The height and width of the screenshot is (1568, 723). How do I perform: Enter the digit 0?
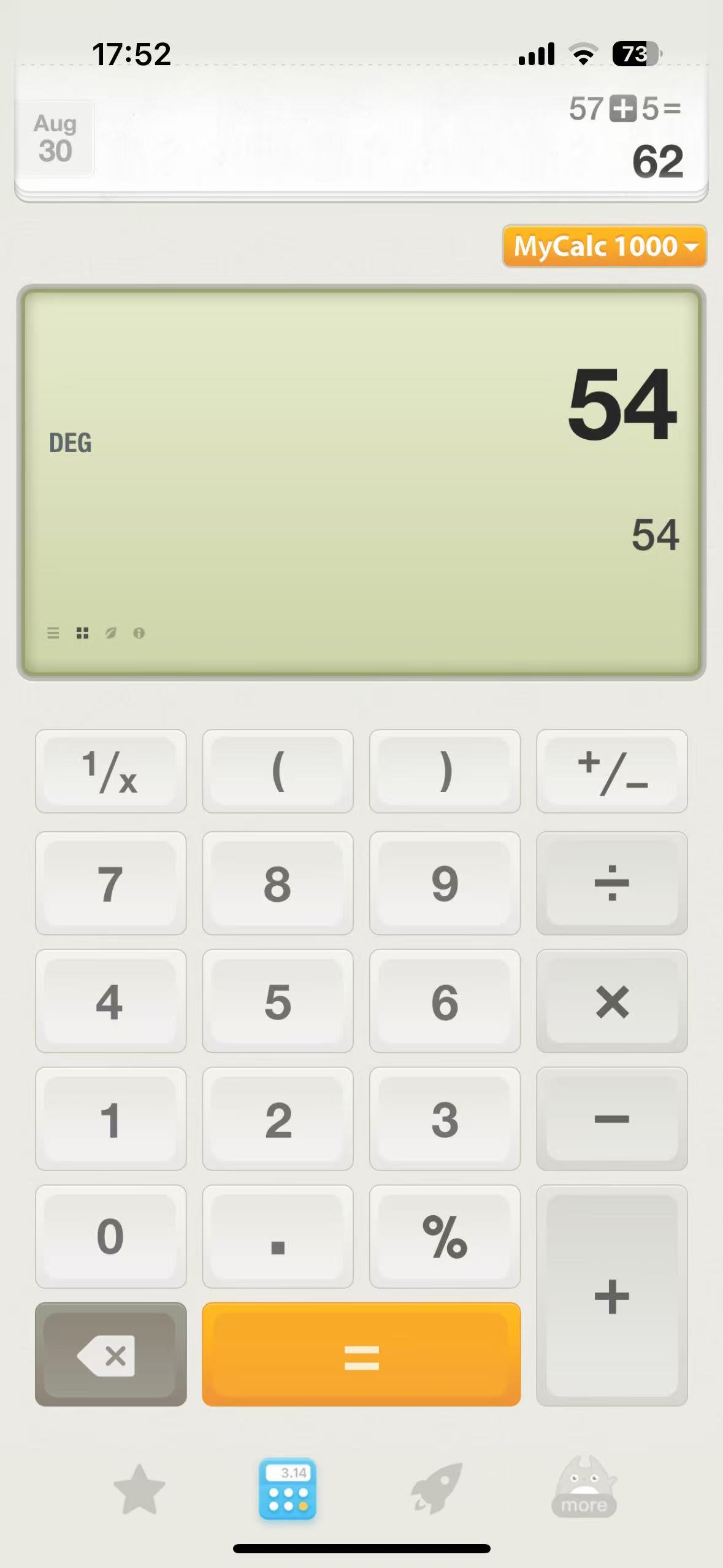click(x=110, y=1236)
